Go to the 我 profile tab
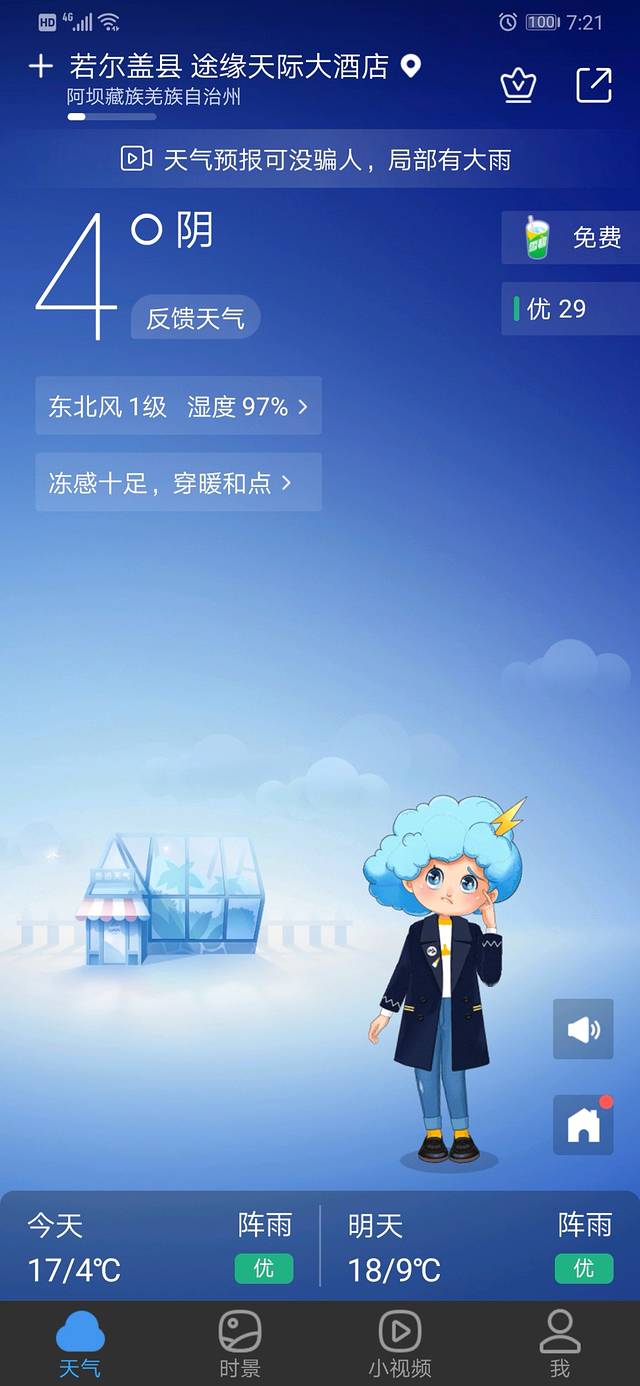 [x=560, y=1344]
